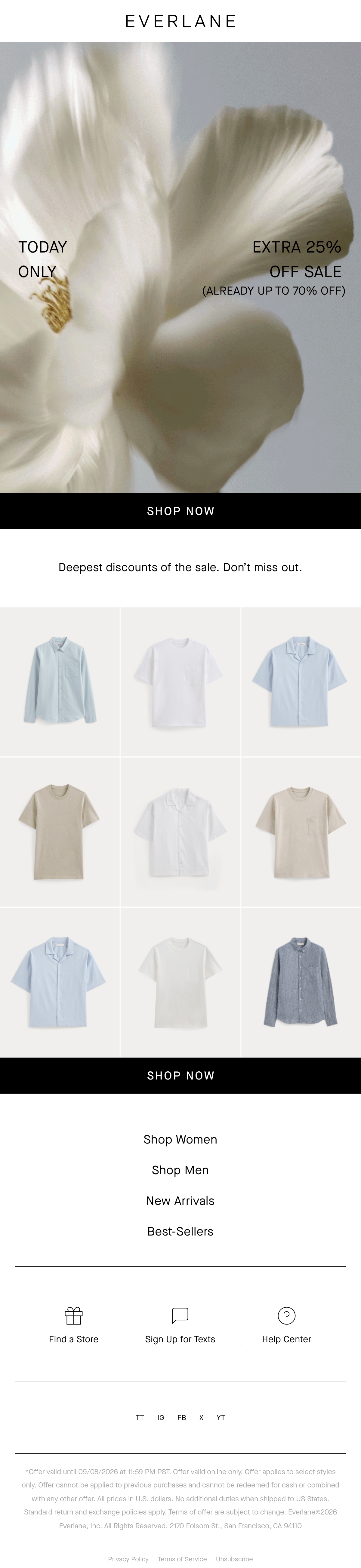The height and width of the screenshot is (1568, 361).
Task: Open the Help Center
Action: pos(286,1326)
